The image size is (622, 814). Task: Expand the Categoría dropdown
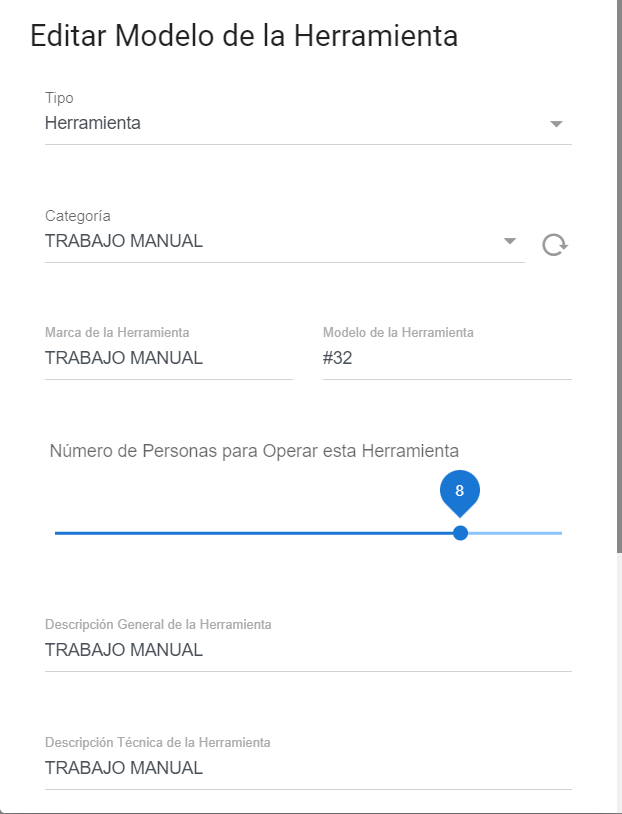coord(284,241)
